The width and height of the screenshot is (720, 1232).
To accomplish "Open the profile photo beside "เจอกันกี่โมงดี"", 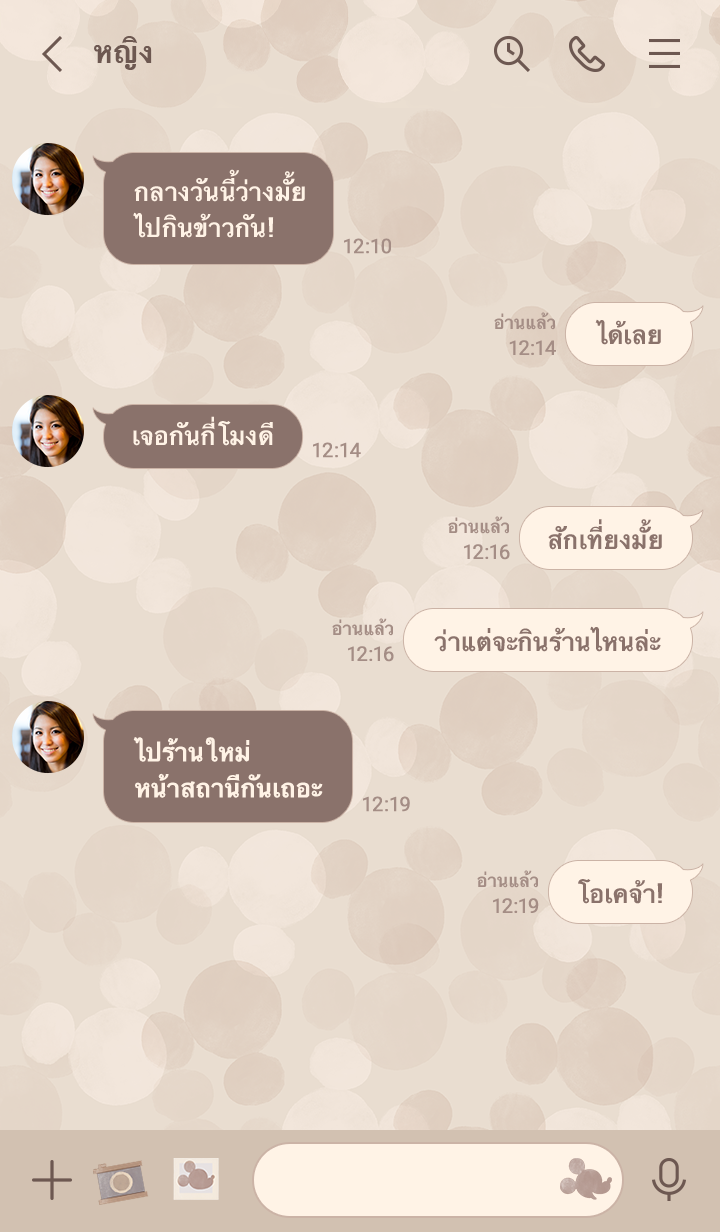I will coord(48,431).
